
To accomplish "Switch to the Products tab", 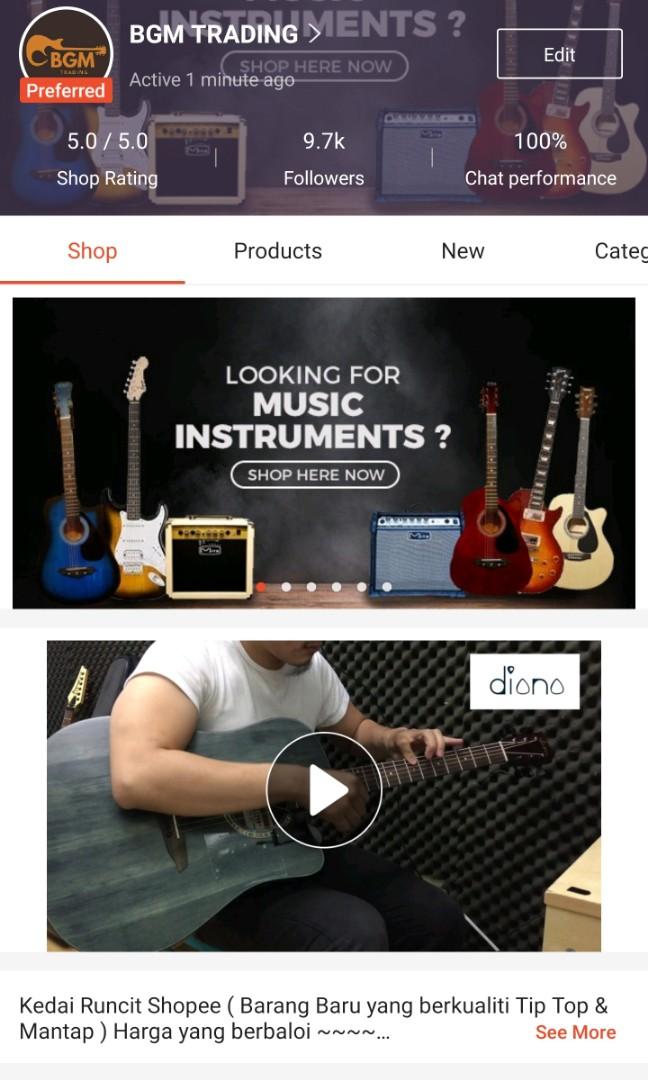I will point(277,251).
